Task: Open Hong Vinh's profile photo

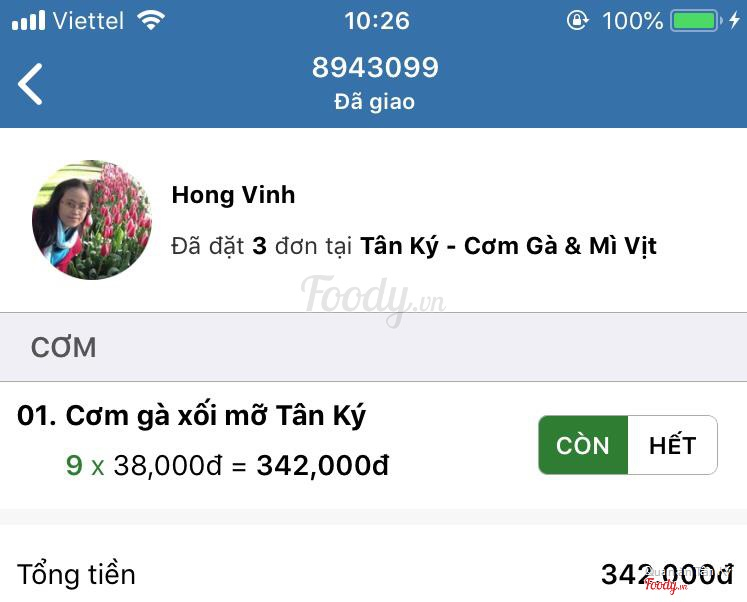Action: 91,220
